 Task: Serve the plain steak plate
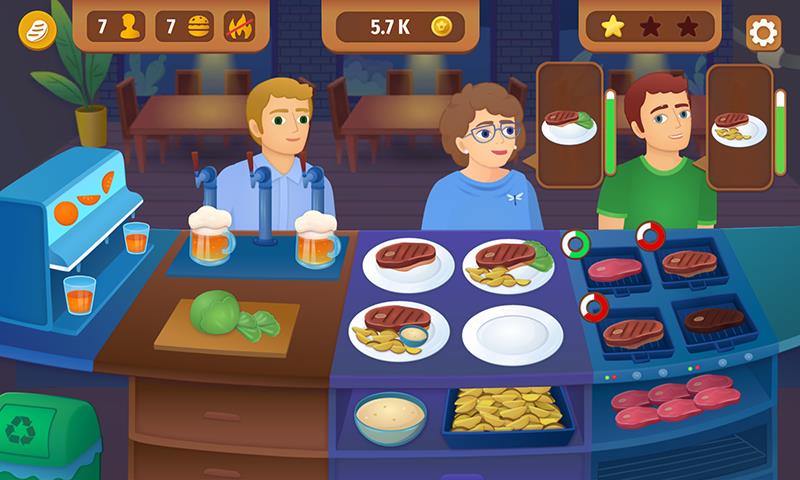pyautogui.click(x=407, y=260)
